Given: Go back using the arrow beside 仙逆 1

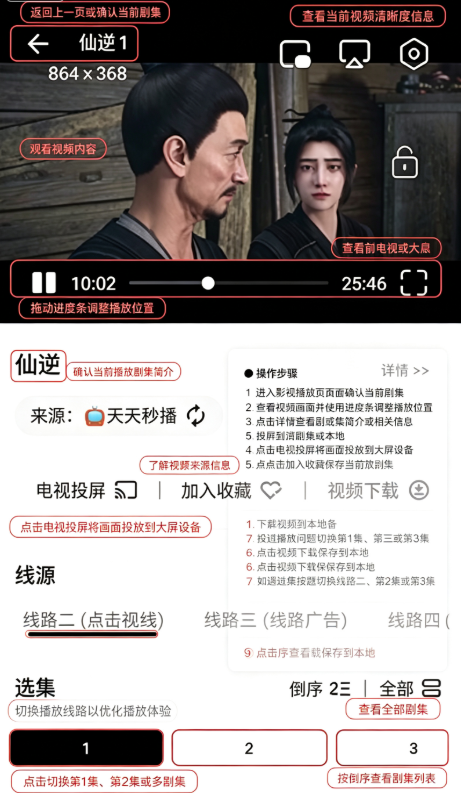Looking at the screenshot, I should click(38, 44).
